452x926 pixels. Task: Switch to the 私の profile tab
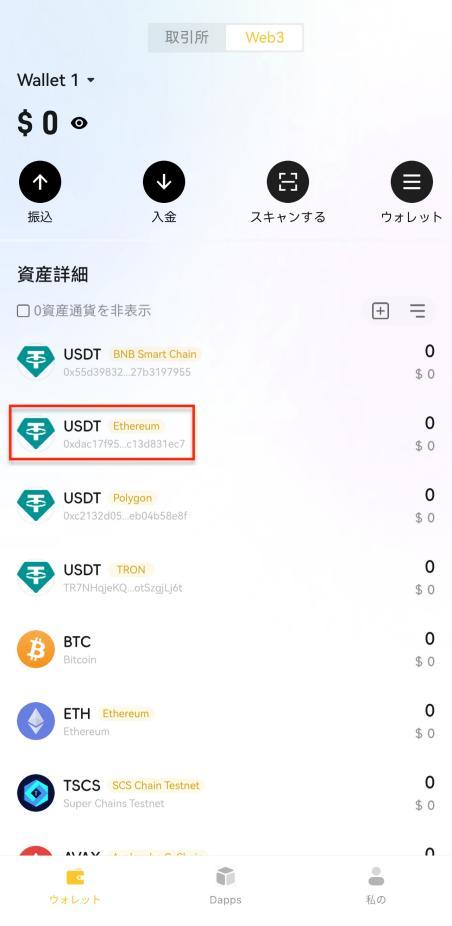point(376,886)
